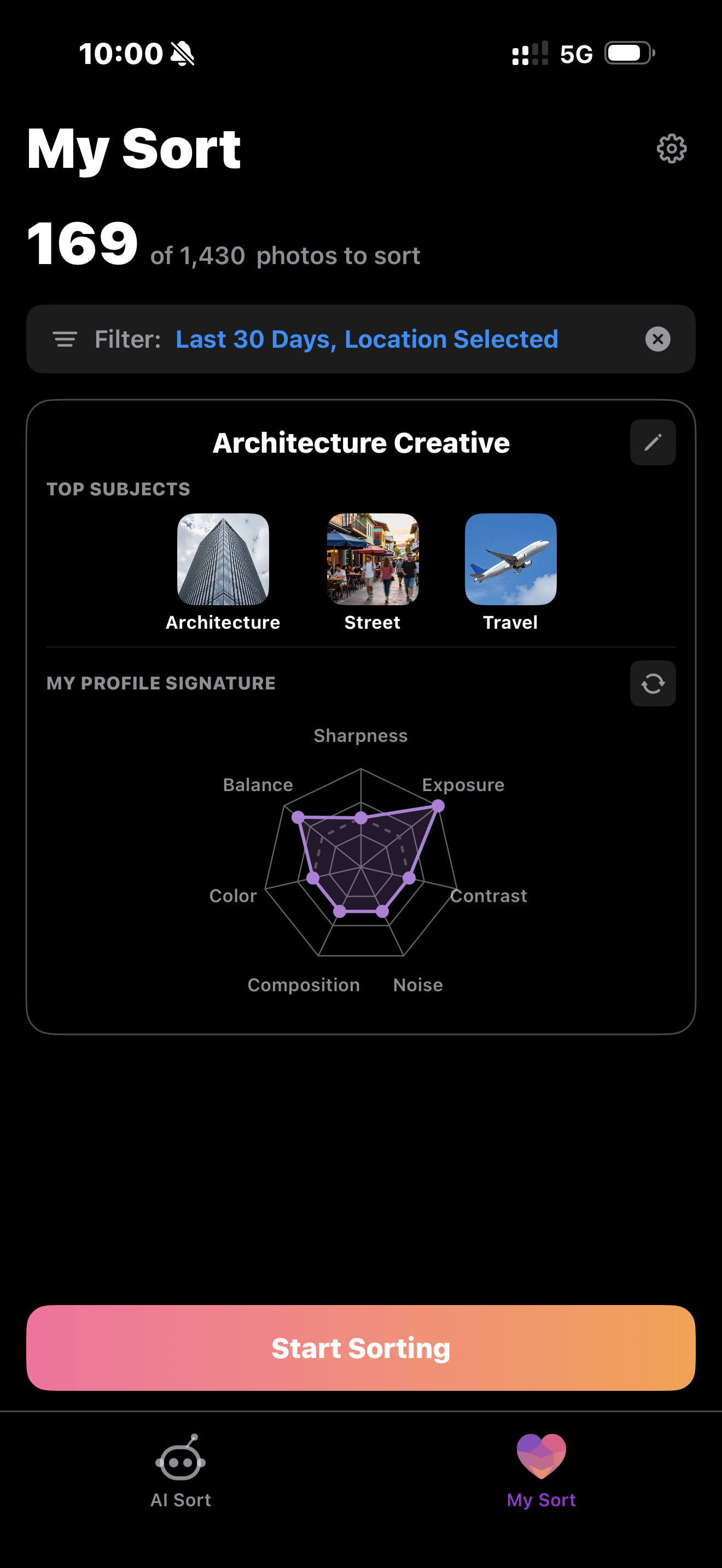Edit the Architecture Creative profile name
The height and width of the screenshot is (1568, 722).
[x=652, y=442]
